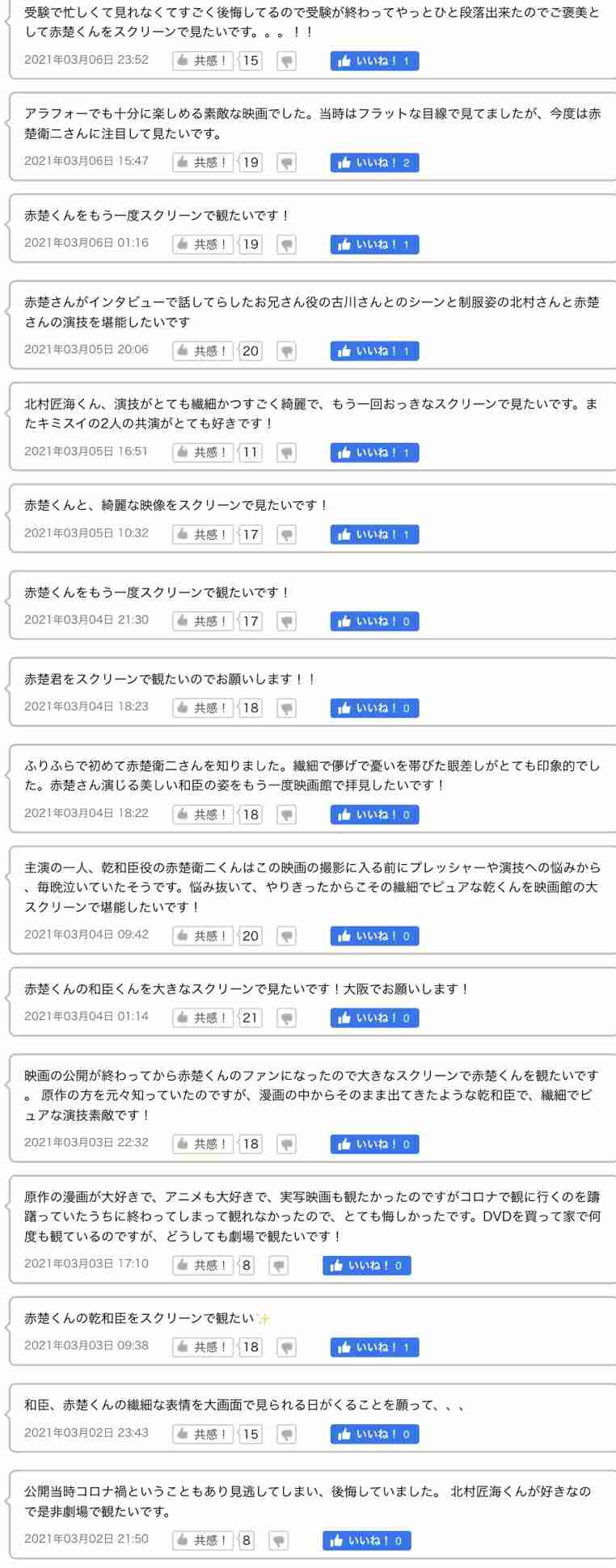Like the 2021年03月04日 01:14 comment with いいね！

click(x=374, y=1018)
